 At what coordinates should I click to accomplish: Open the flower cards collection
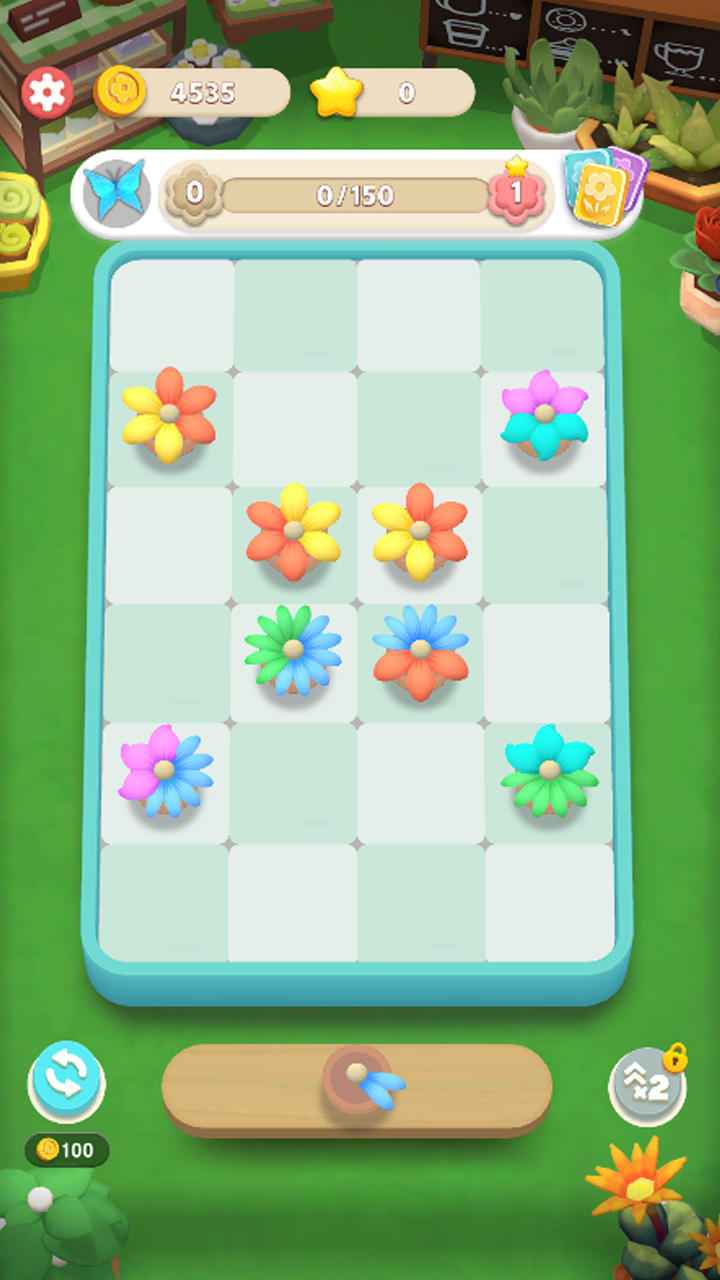(604, 187)
